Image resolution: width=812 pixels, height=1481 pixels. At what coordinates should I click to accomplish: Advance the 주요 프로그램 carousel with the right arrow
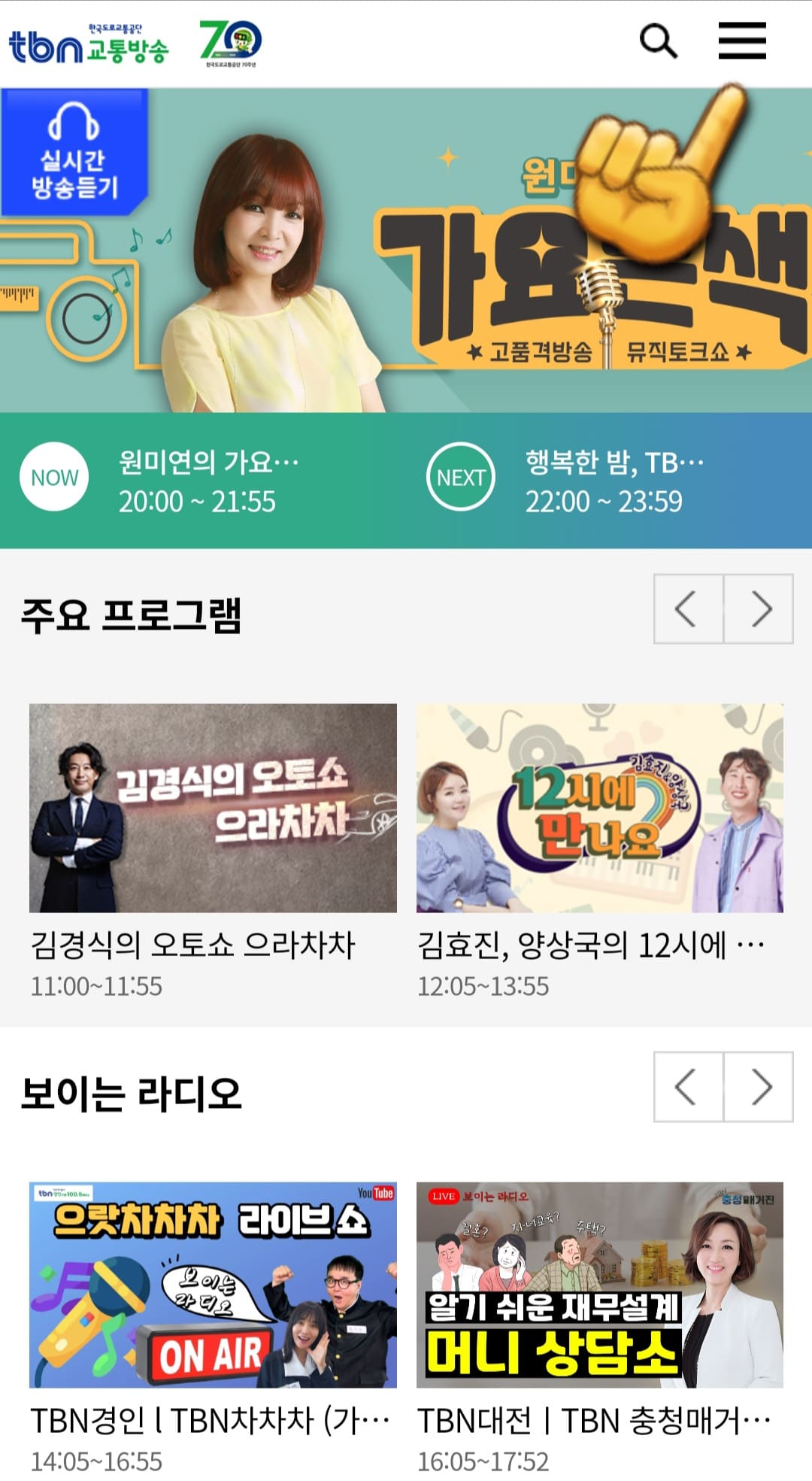(x=762, y=609)
